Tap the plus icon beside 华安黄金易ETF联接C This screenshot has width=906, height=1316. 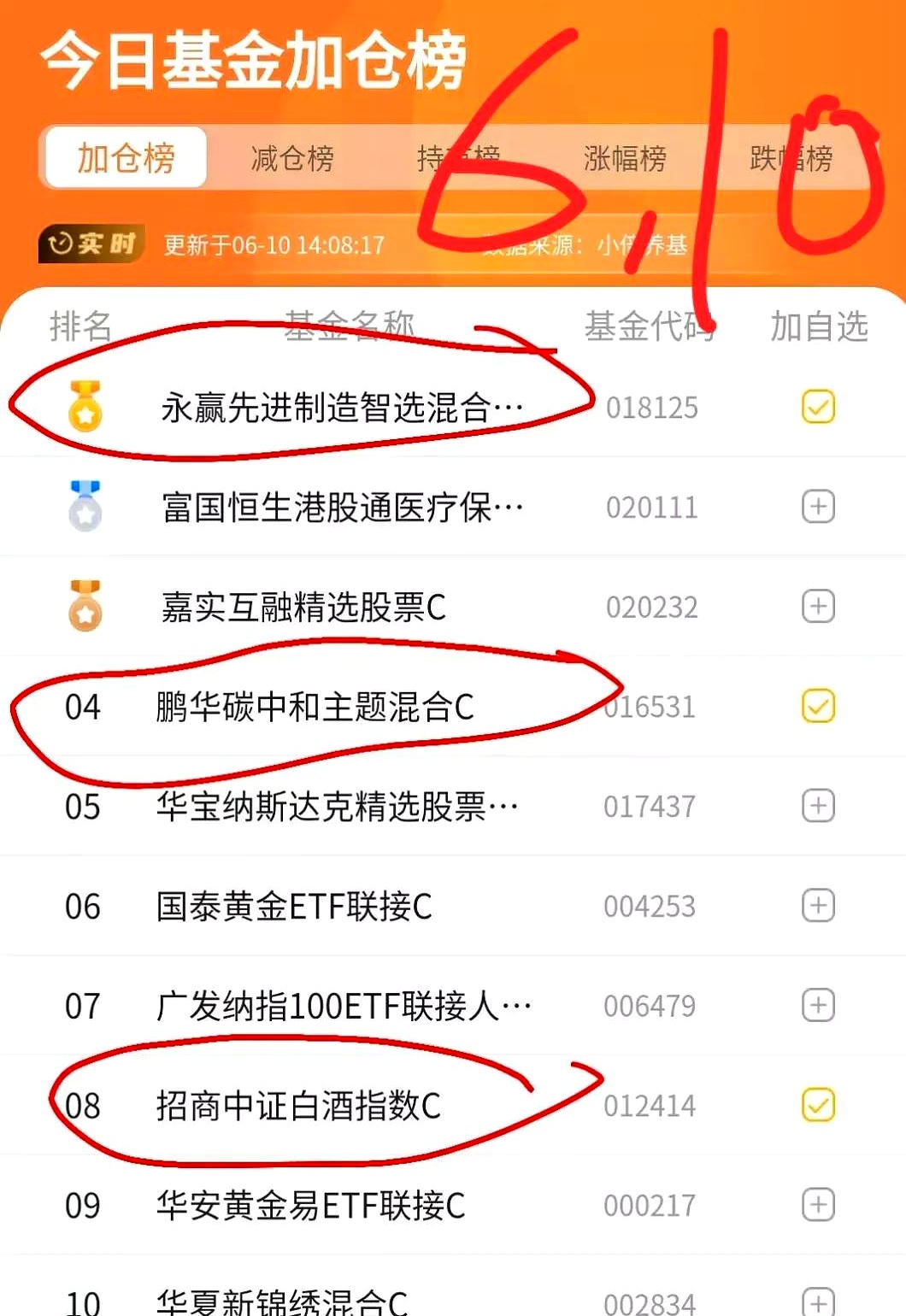click(818, 1206)
